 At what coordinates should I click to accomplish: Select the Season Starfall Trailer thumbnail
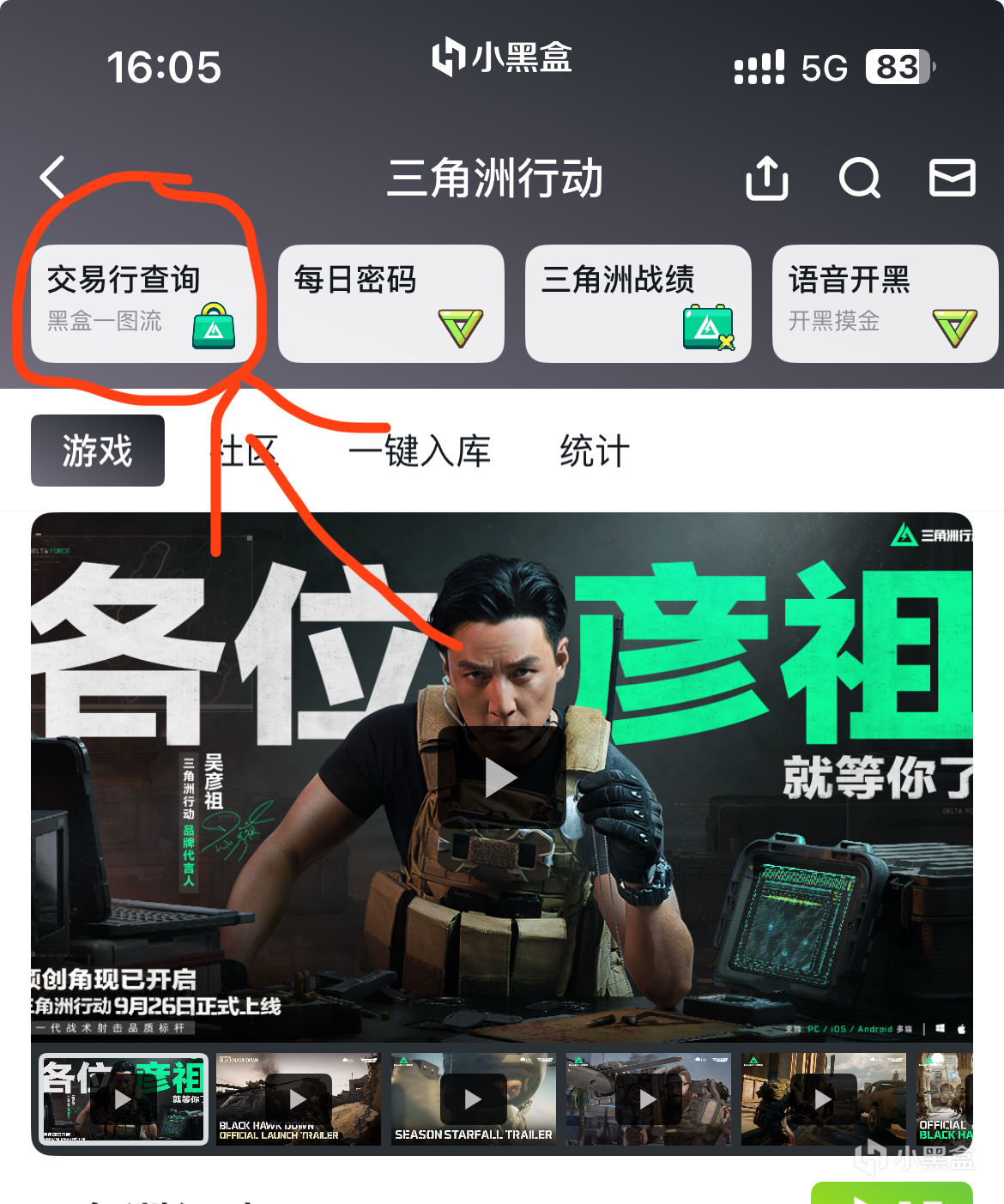(x=473, y=1099)
